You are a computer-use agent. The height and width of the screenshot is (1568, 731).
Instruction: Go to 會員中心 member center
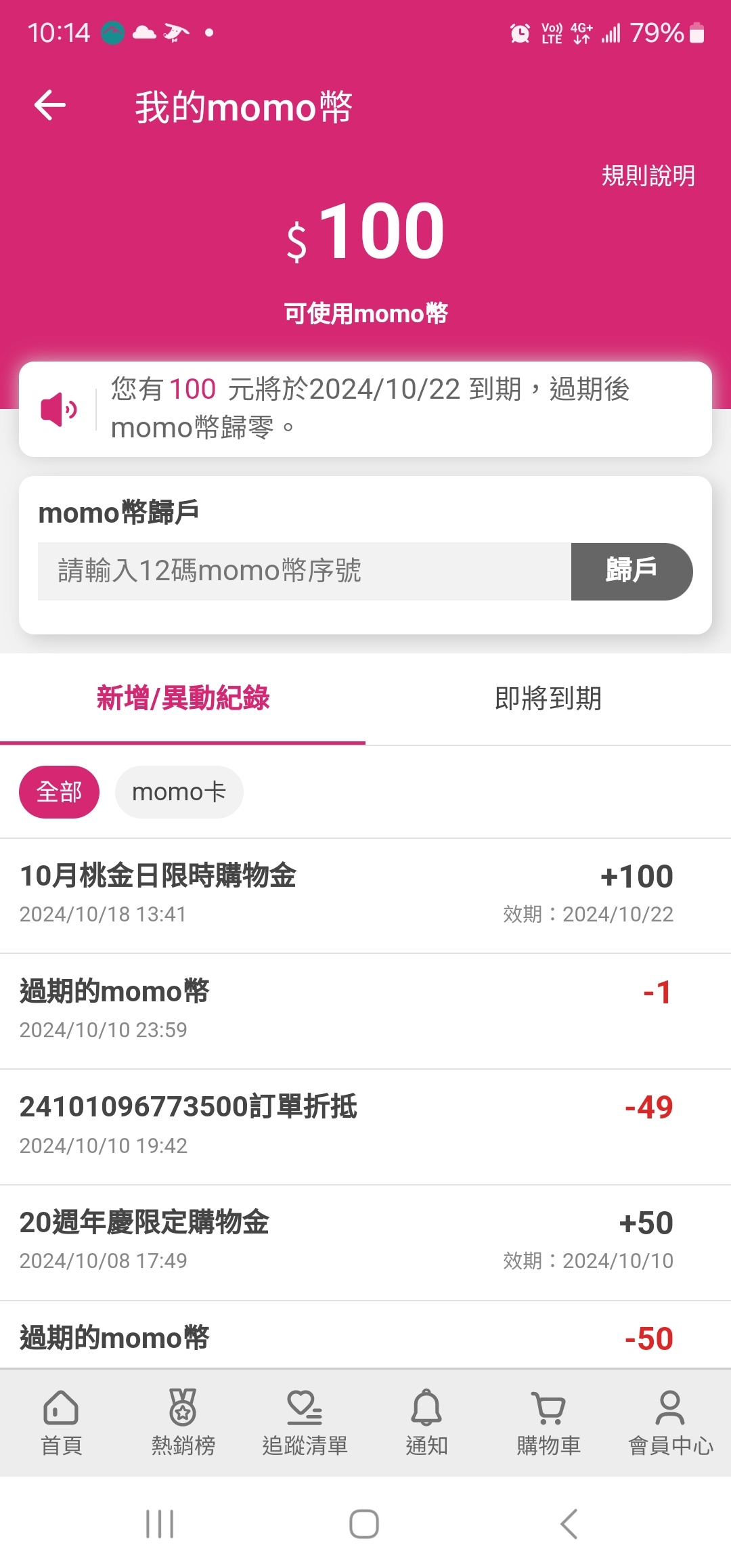tap(670, 1422)
